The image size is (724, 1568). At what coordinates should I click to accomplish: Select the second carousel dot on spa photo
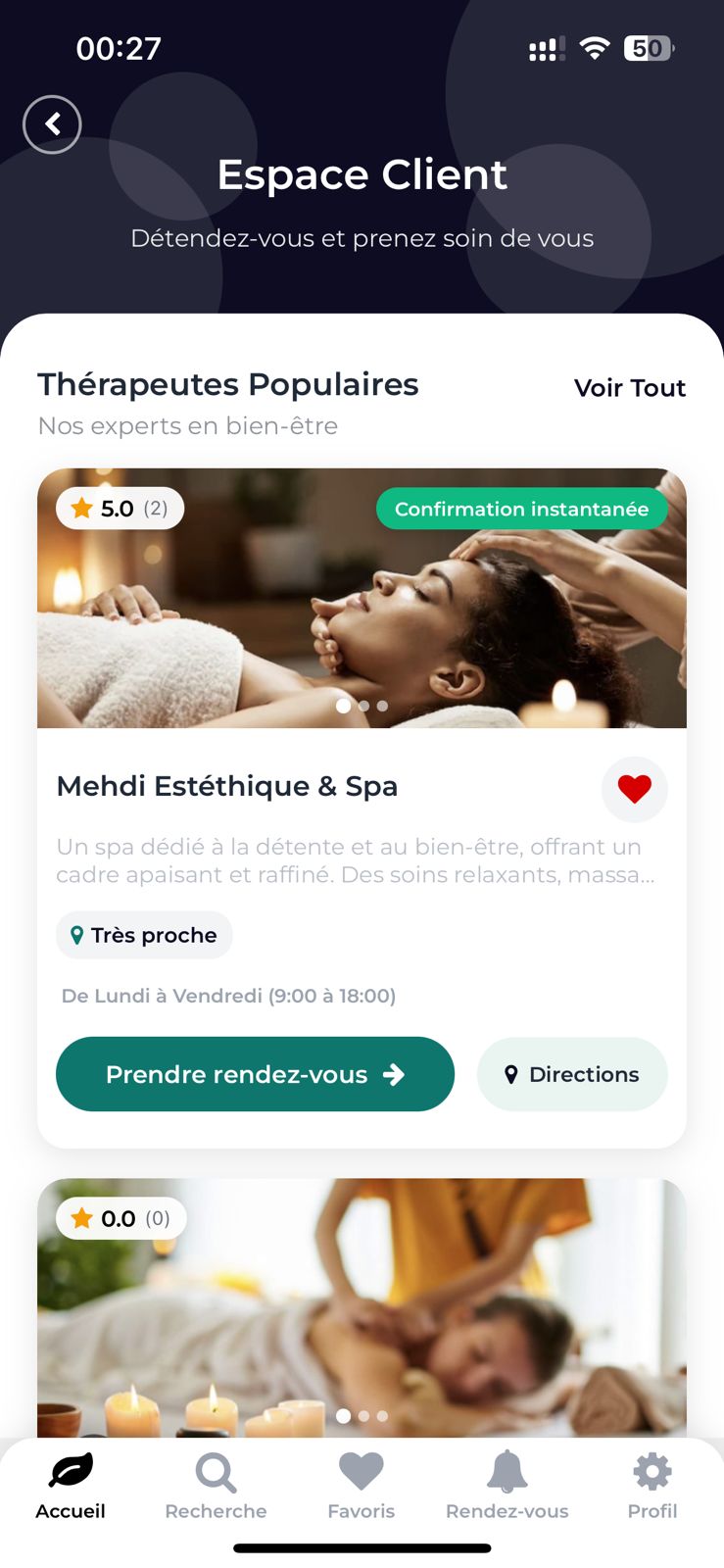362,706
